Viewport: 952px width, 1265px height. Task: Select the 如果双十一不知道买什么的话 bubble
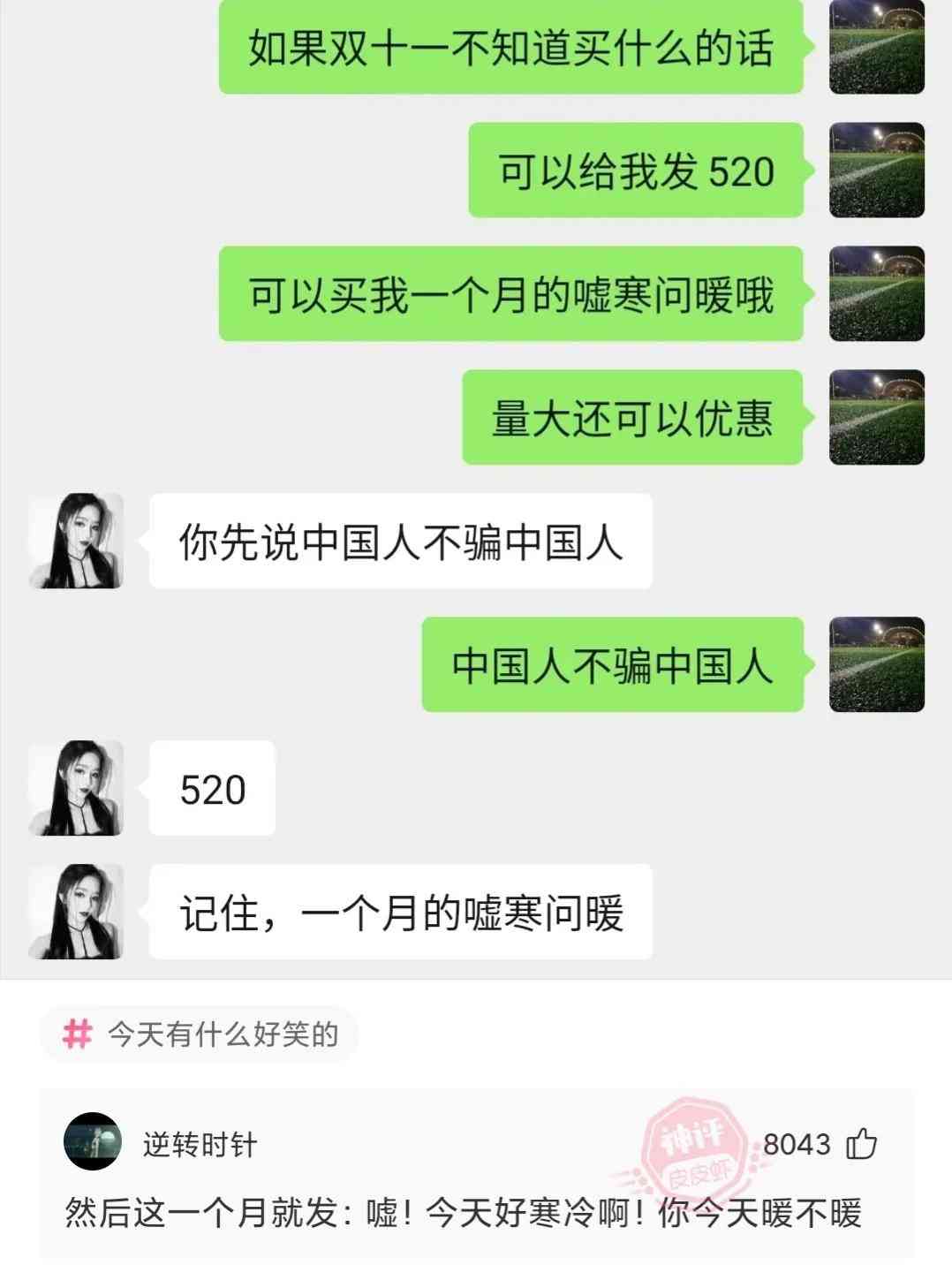point(512,49)
